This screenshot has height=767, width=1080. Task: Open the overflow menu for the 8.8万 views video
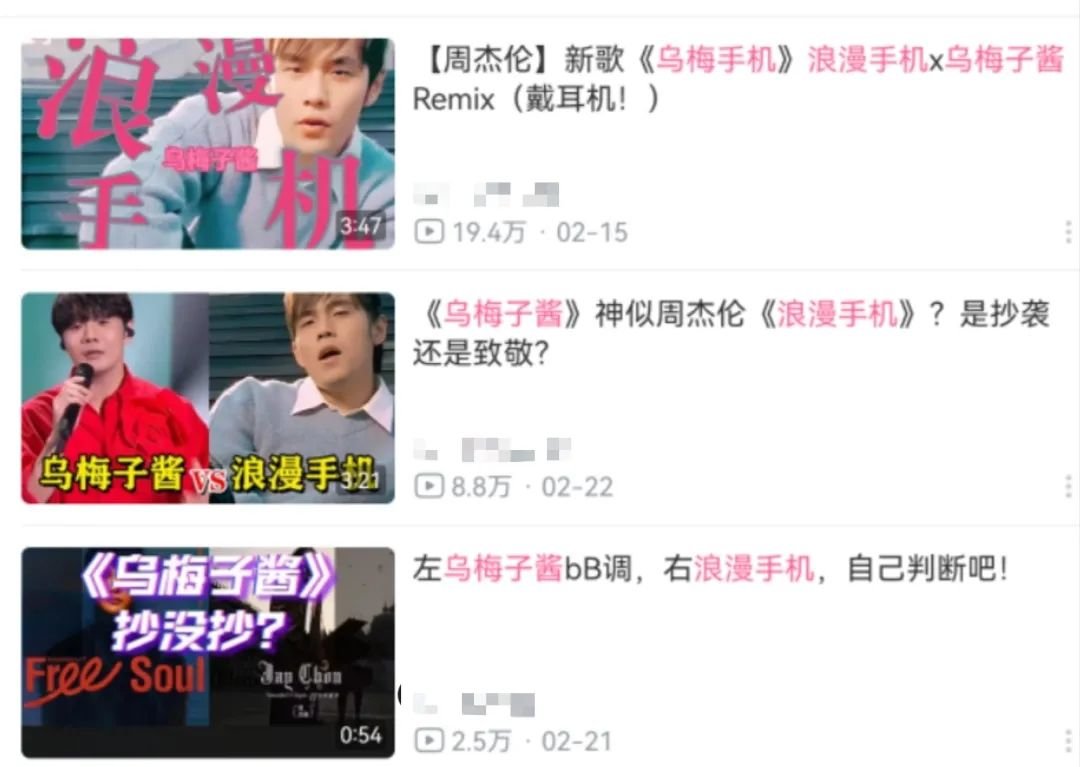pos(1068,487)
